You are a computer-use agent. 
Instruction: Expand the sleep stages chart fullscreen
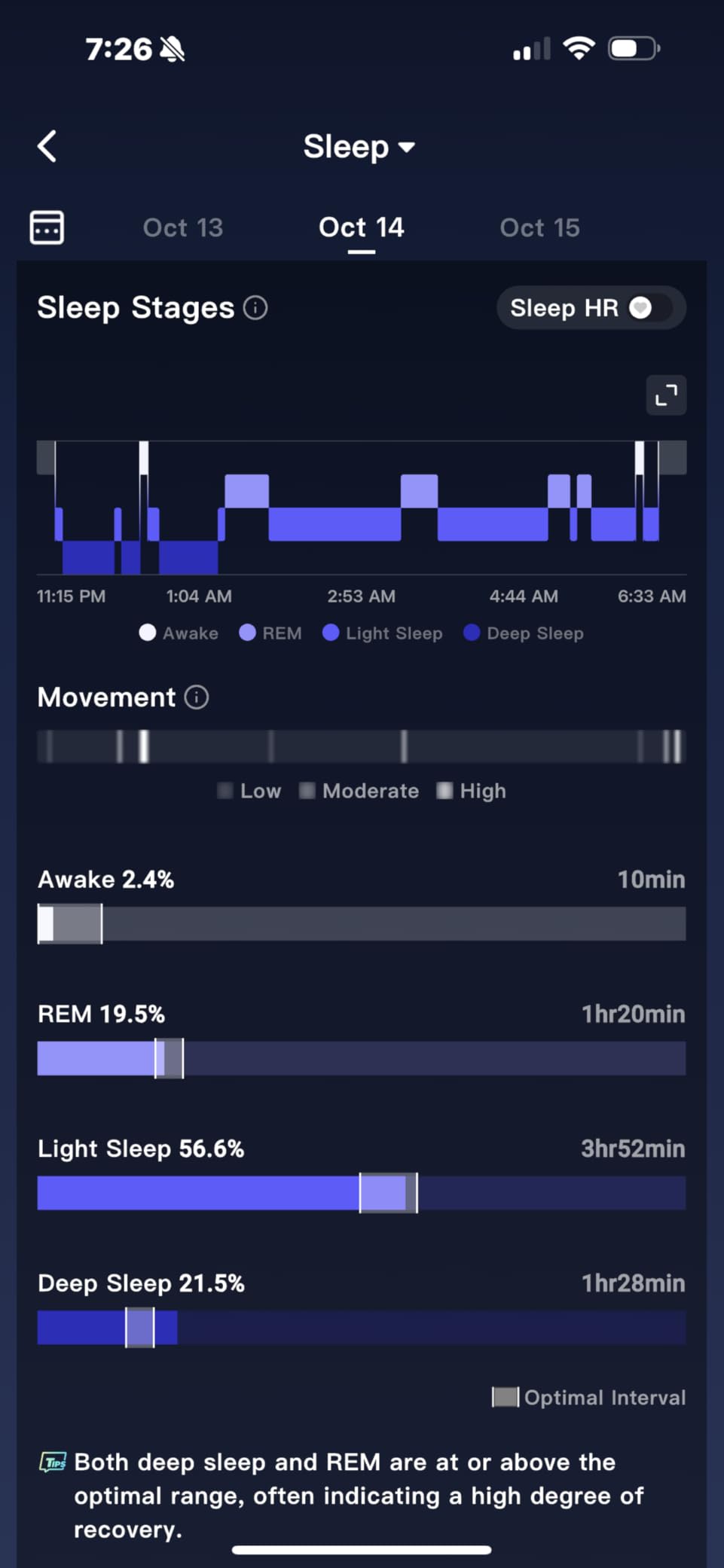pos(666,395)
